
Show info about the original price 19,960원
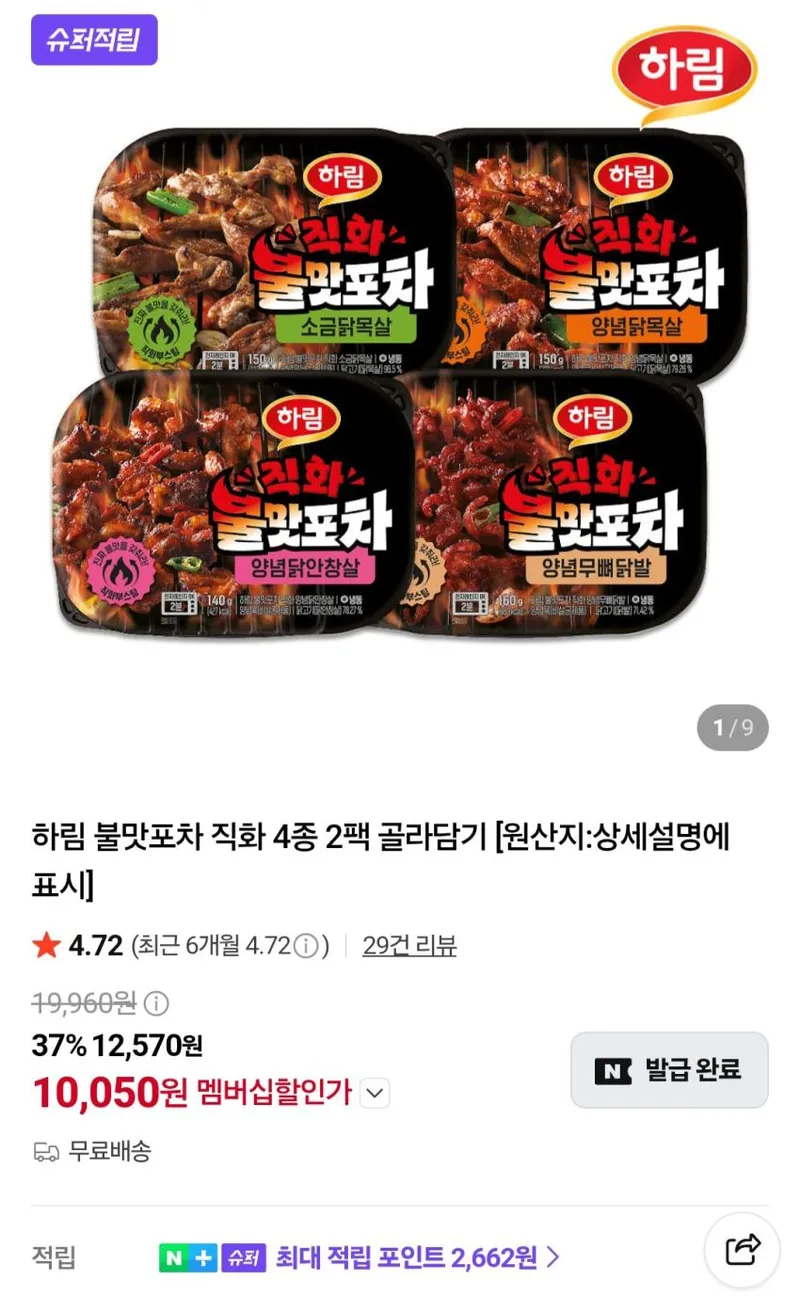click(158, 1003)
